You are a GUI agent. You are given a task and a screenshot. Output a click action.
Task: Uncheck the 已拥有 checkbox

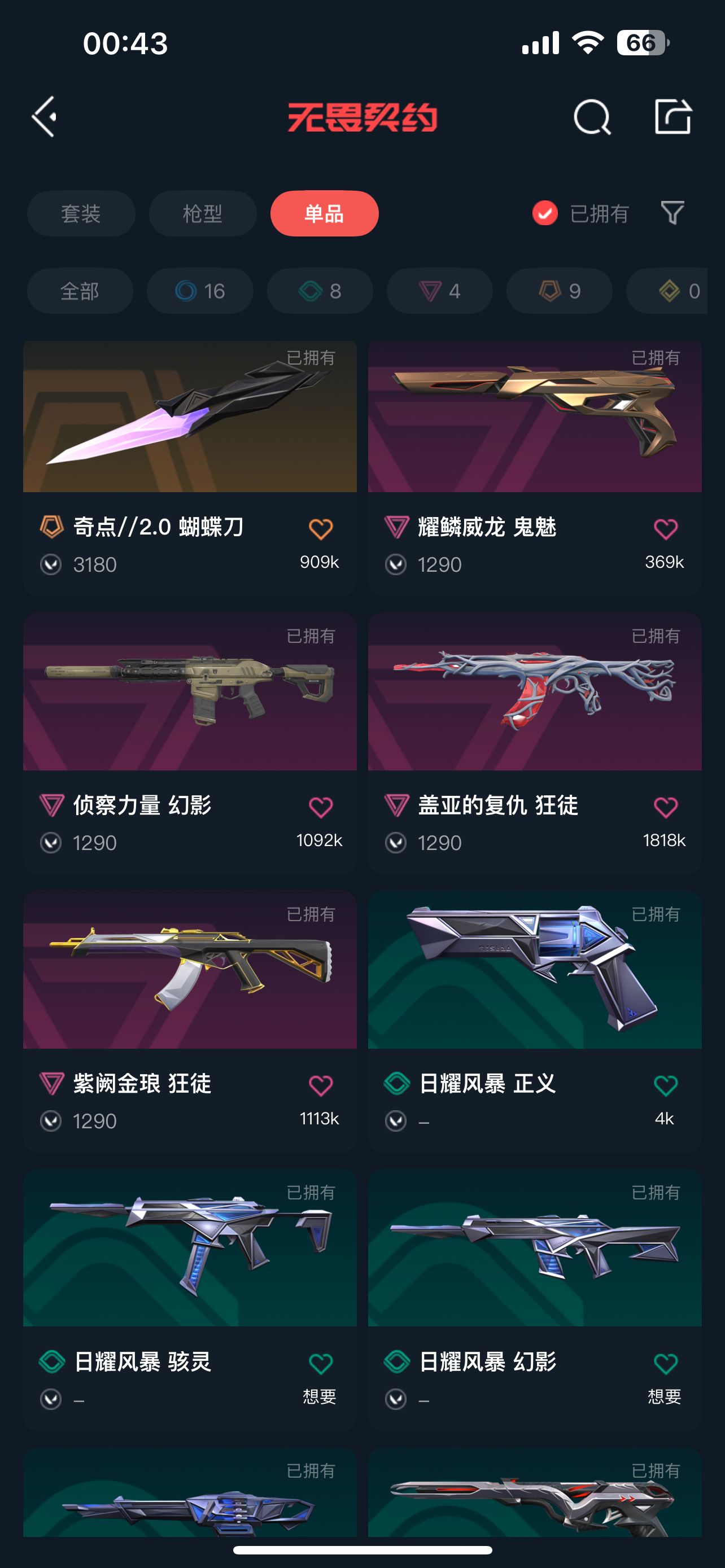pyautogui.click(x=544, y=213)
